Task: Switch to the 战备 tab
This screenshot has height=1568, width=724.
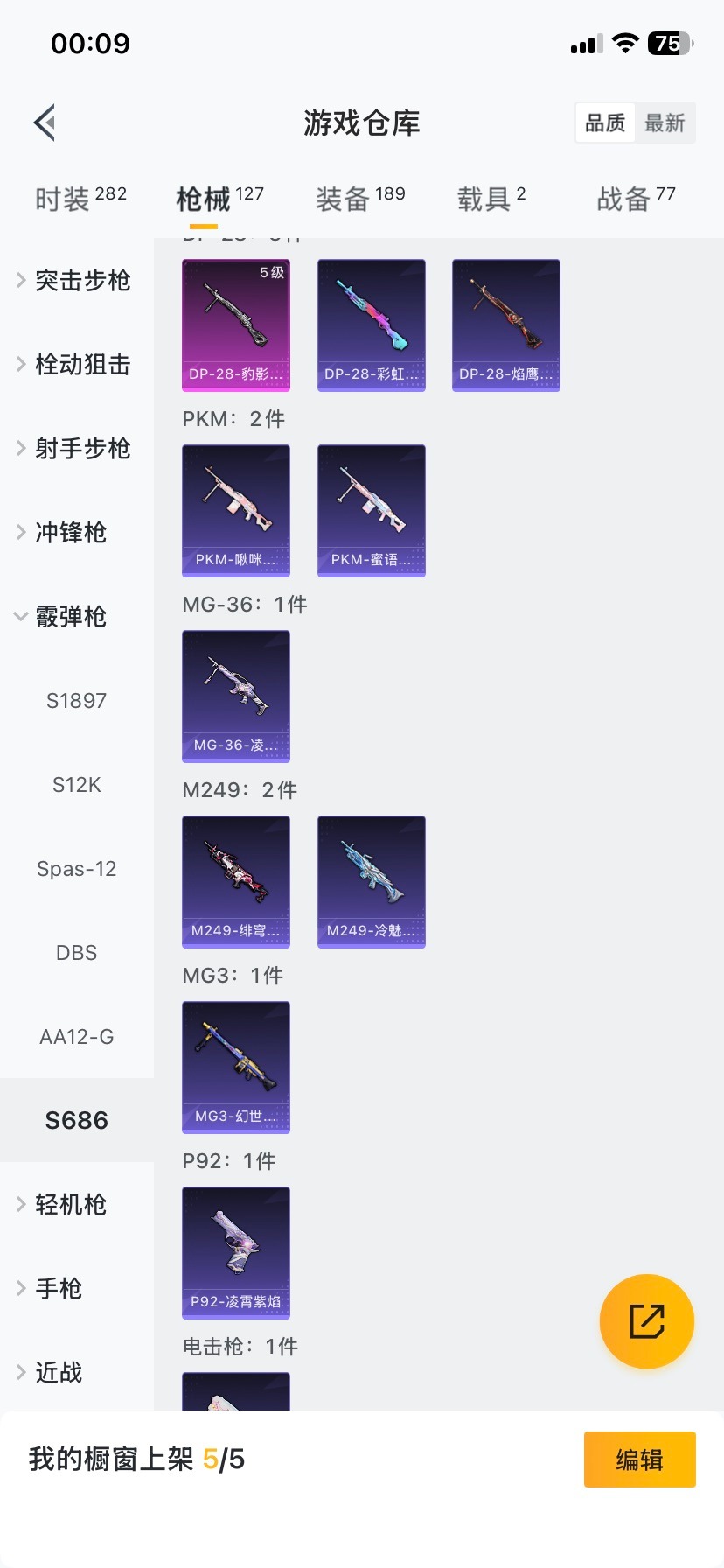Action: click(x=636, y=199)
